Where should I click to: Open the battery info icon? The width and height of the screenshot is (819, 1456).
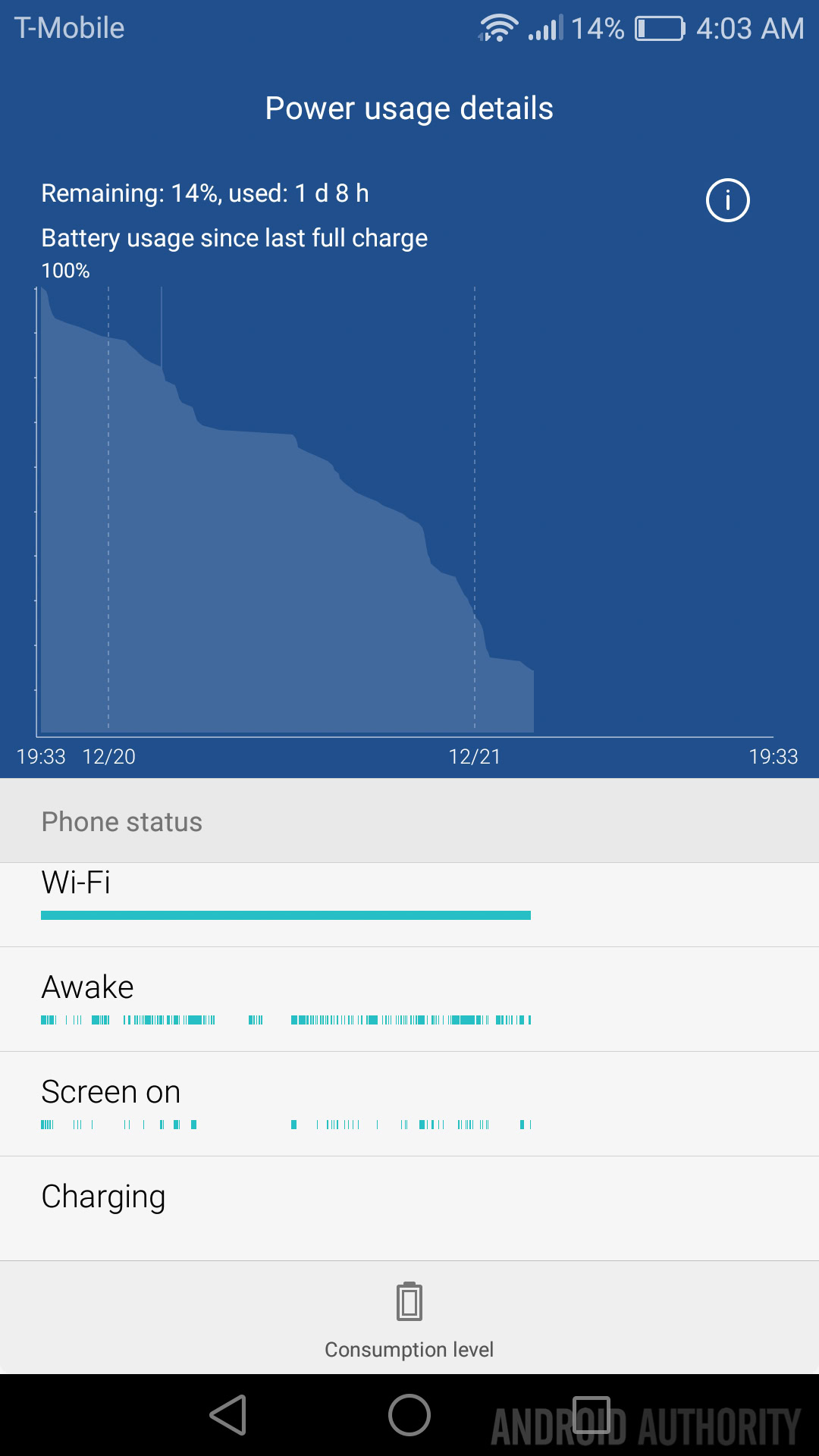(727, 200)
